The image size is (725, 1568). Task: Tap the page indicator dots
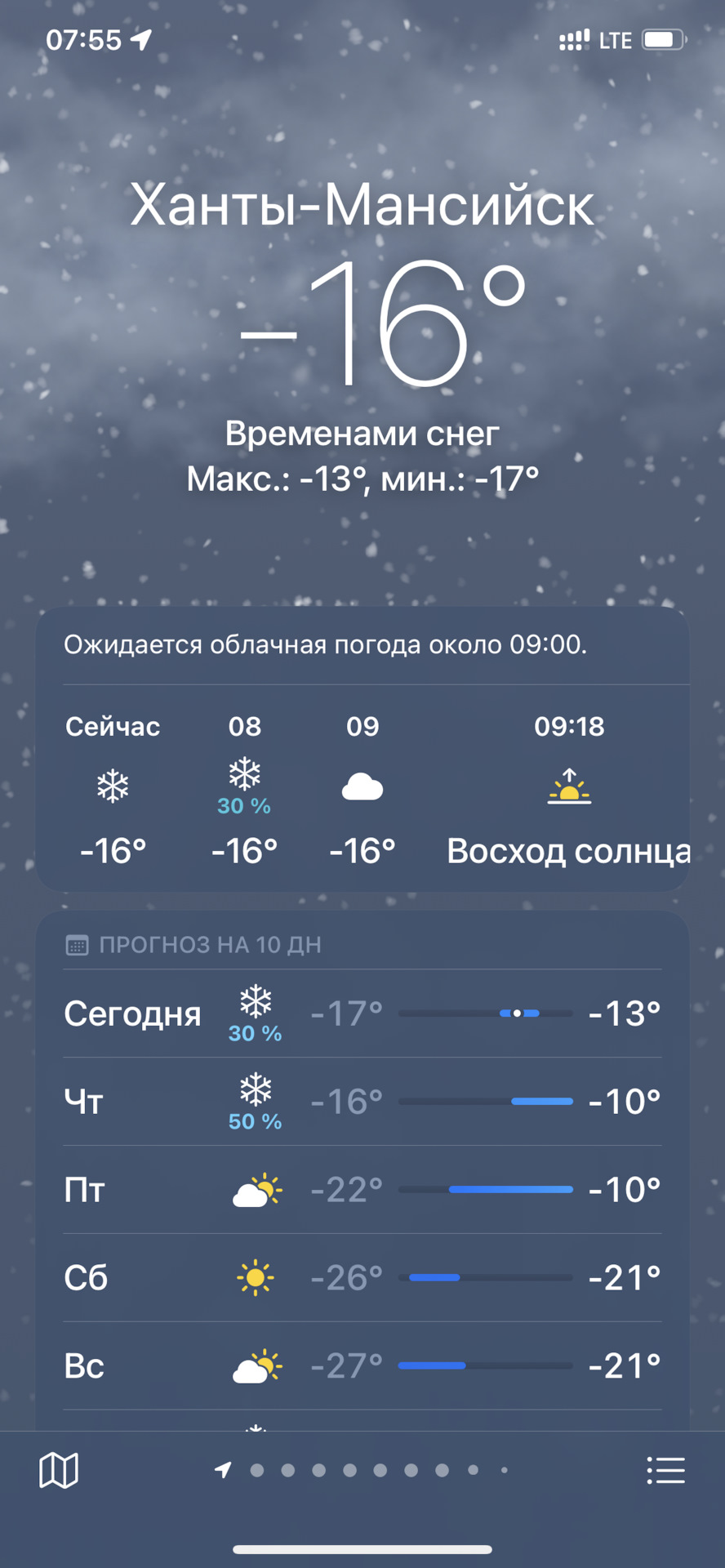(364, 1471)
